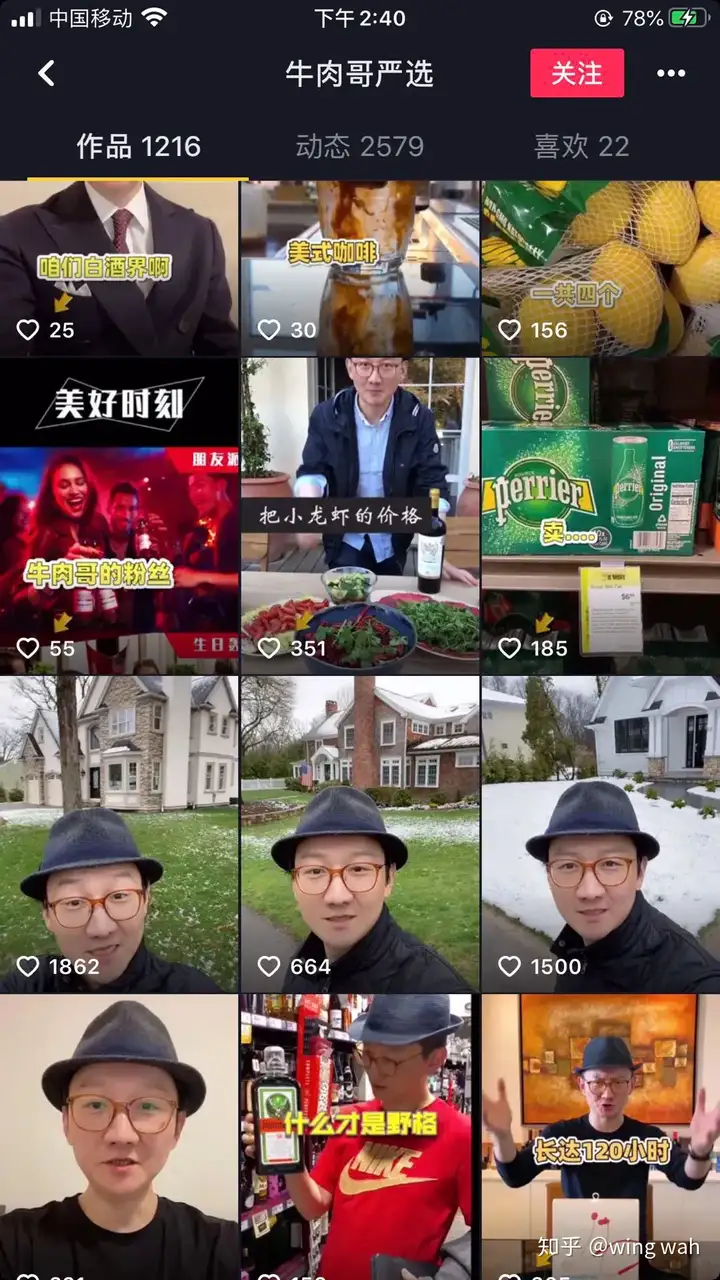Image resolution: width=720 pixels, height=1280 pixels.
Task: Open the 美式咖啡 video
Action: pos(360,268)
